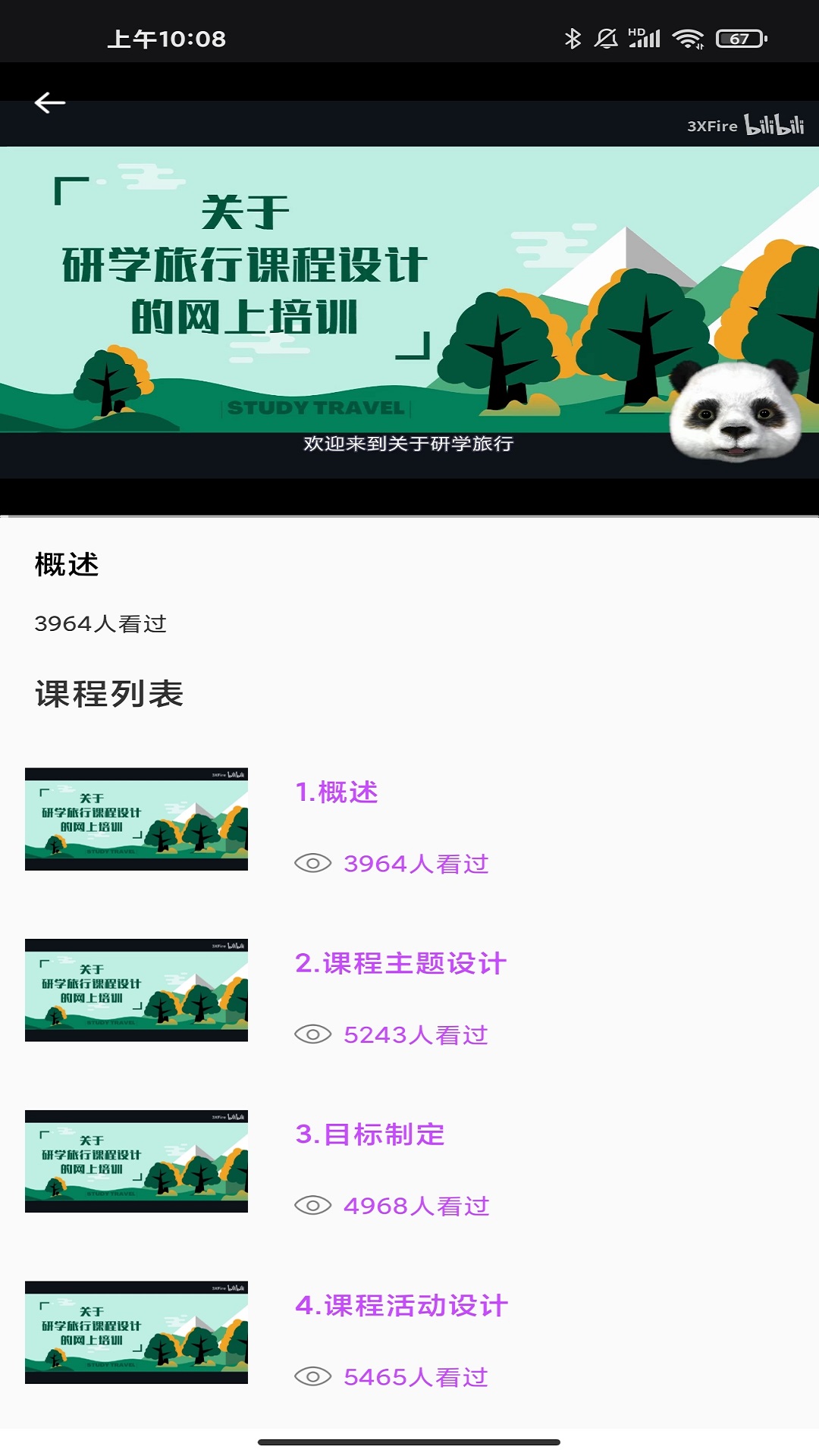The width and height of the screenshot is (819, 1456).
Task: Tap the 概述 section heading
Action: 65,564
